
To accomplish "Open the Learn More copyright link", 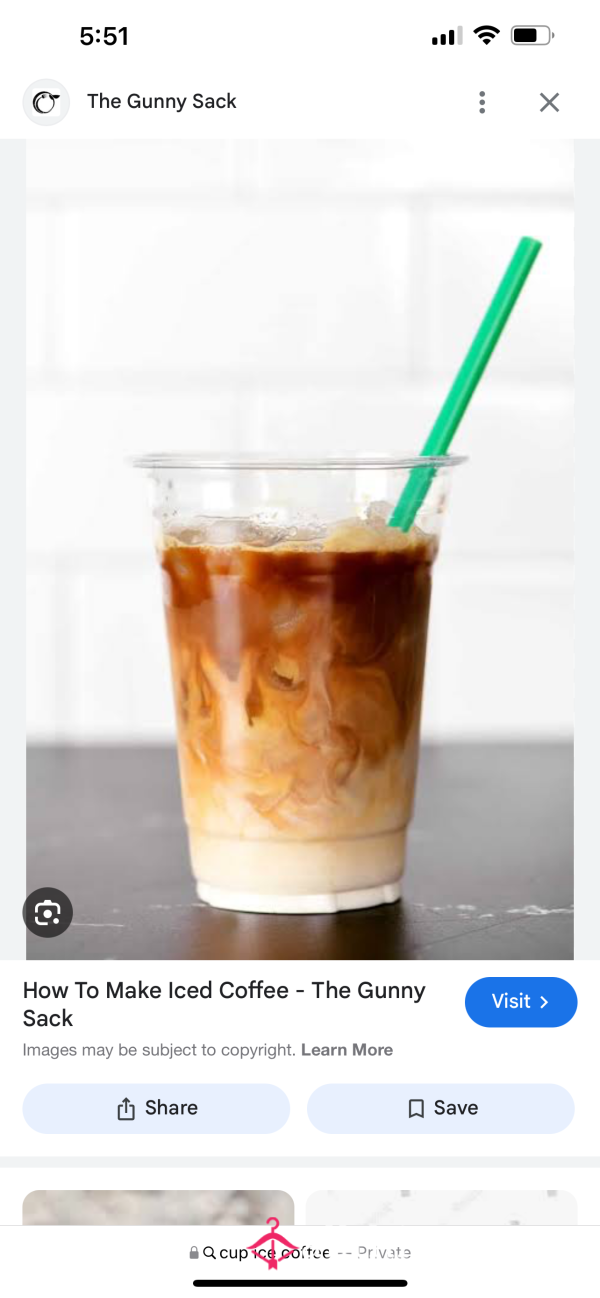I will (x=347, y=1050).
